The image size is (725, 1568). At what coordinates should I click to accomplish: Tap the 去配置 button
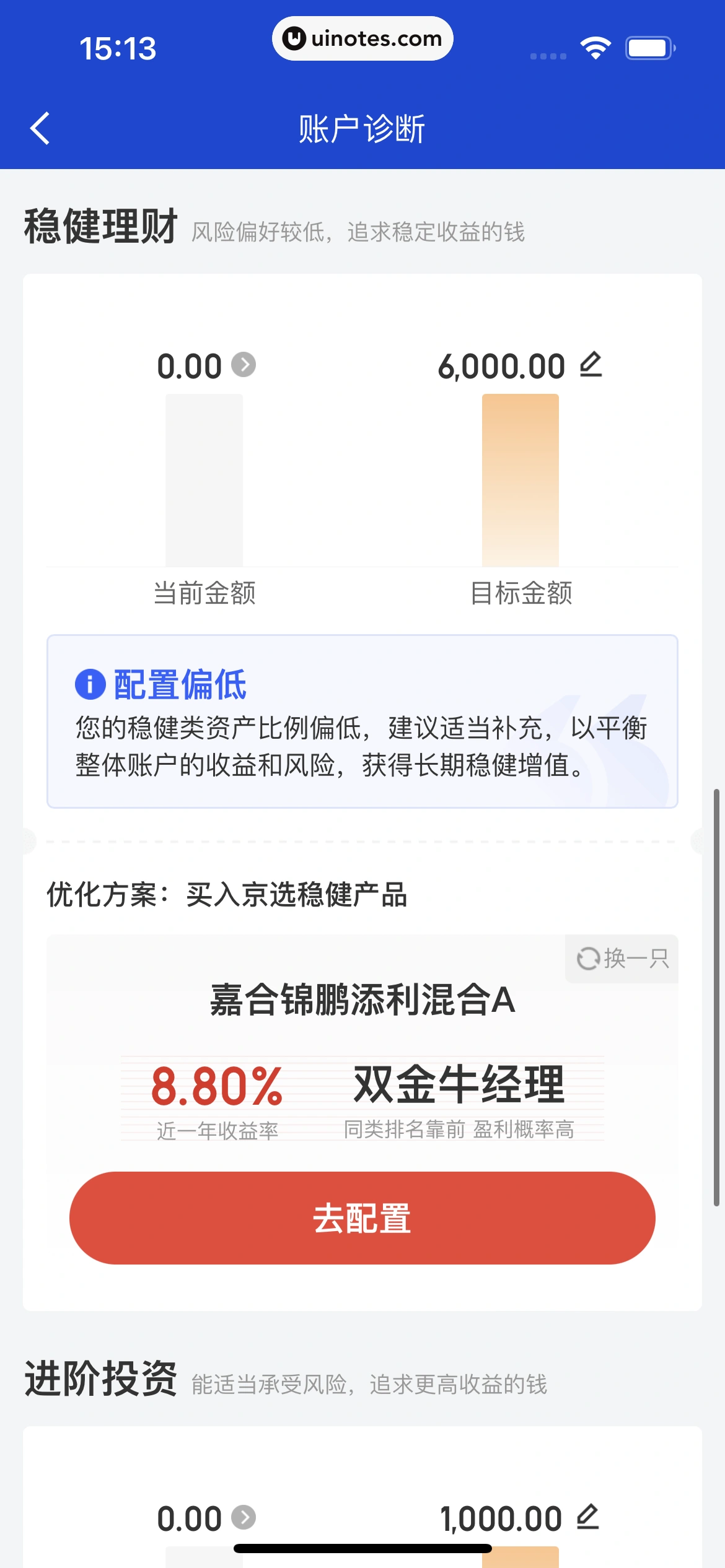tap(362, 1218)
